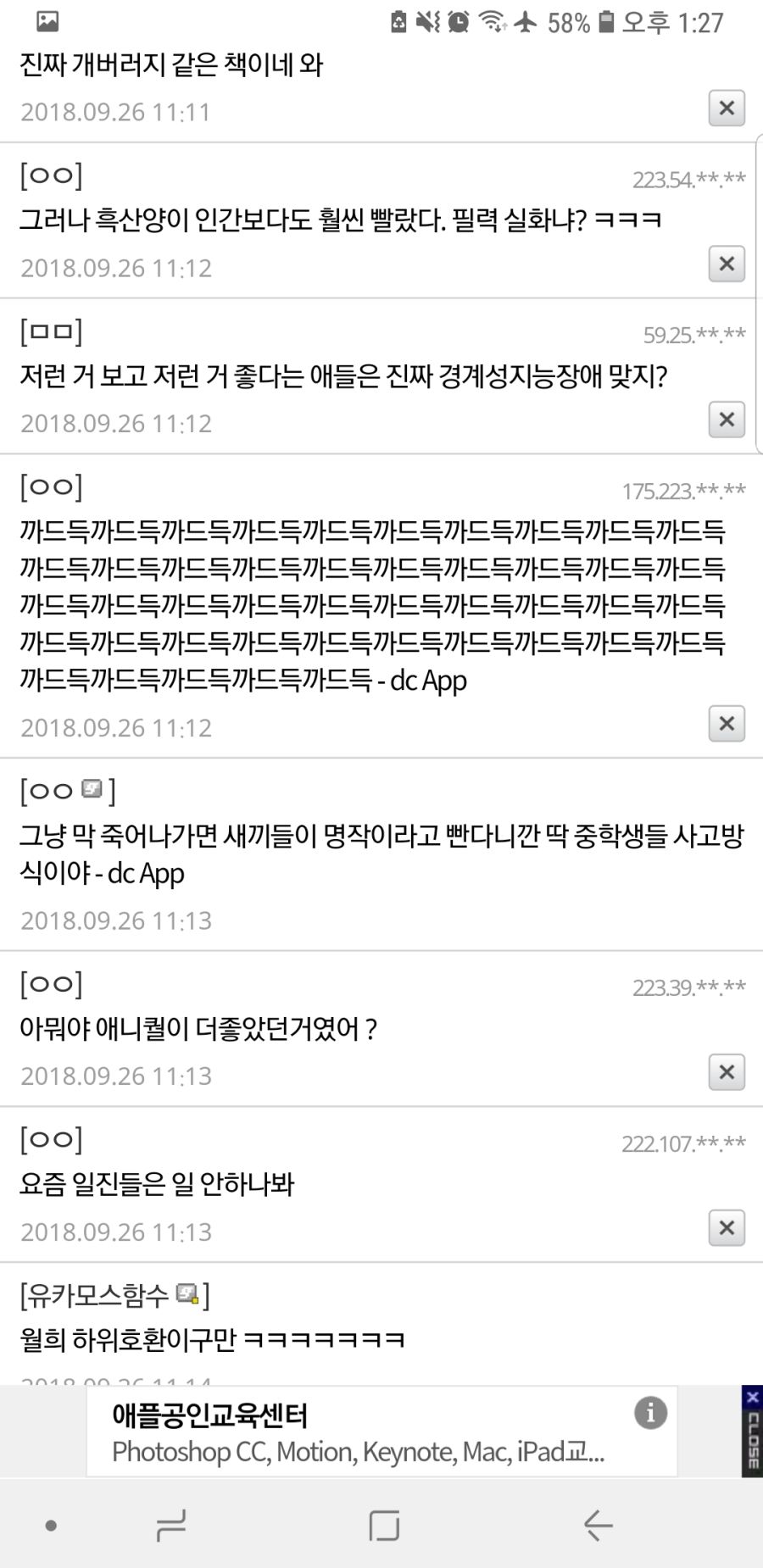Toggle the airplane mode icon in the status bar

click(526, 23)
